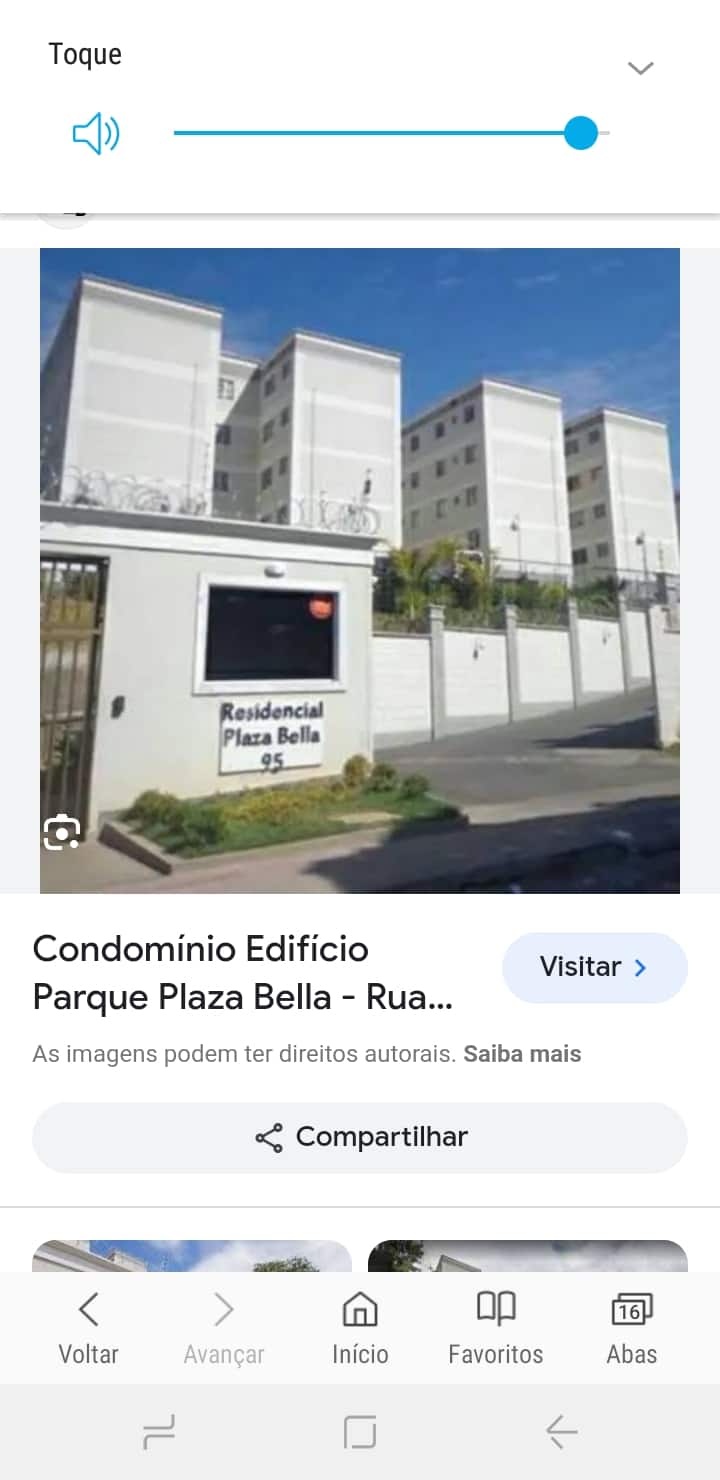Tap the ringtone volume slider

pos(390,133)
